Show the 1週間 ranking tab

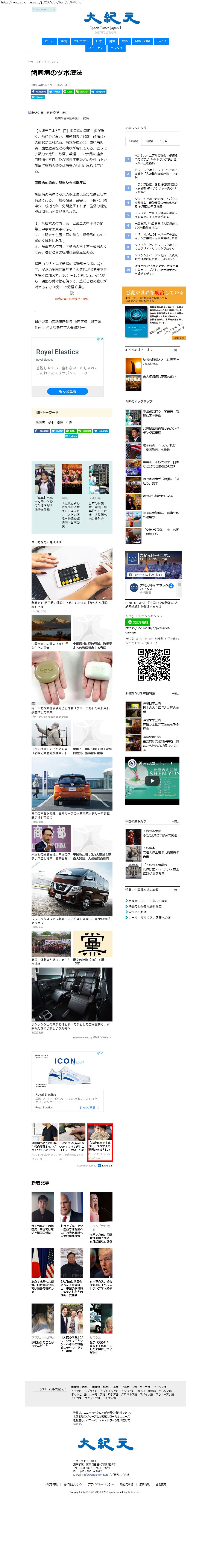(149, 141)
